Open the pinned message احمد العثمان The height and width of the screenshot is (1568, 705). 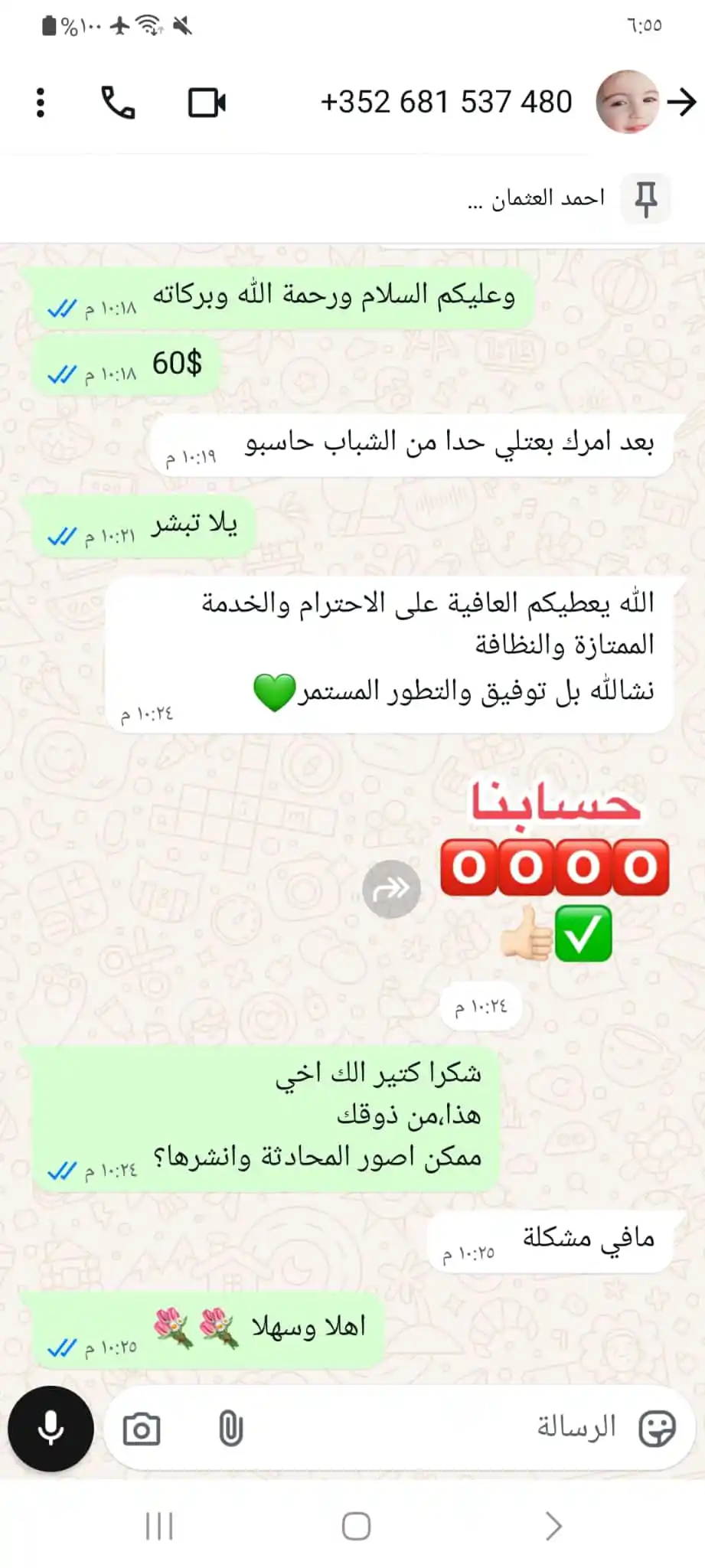536,199
